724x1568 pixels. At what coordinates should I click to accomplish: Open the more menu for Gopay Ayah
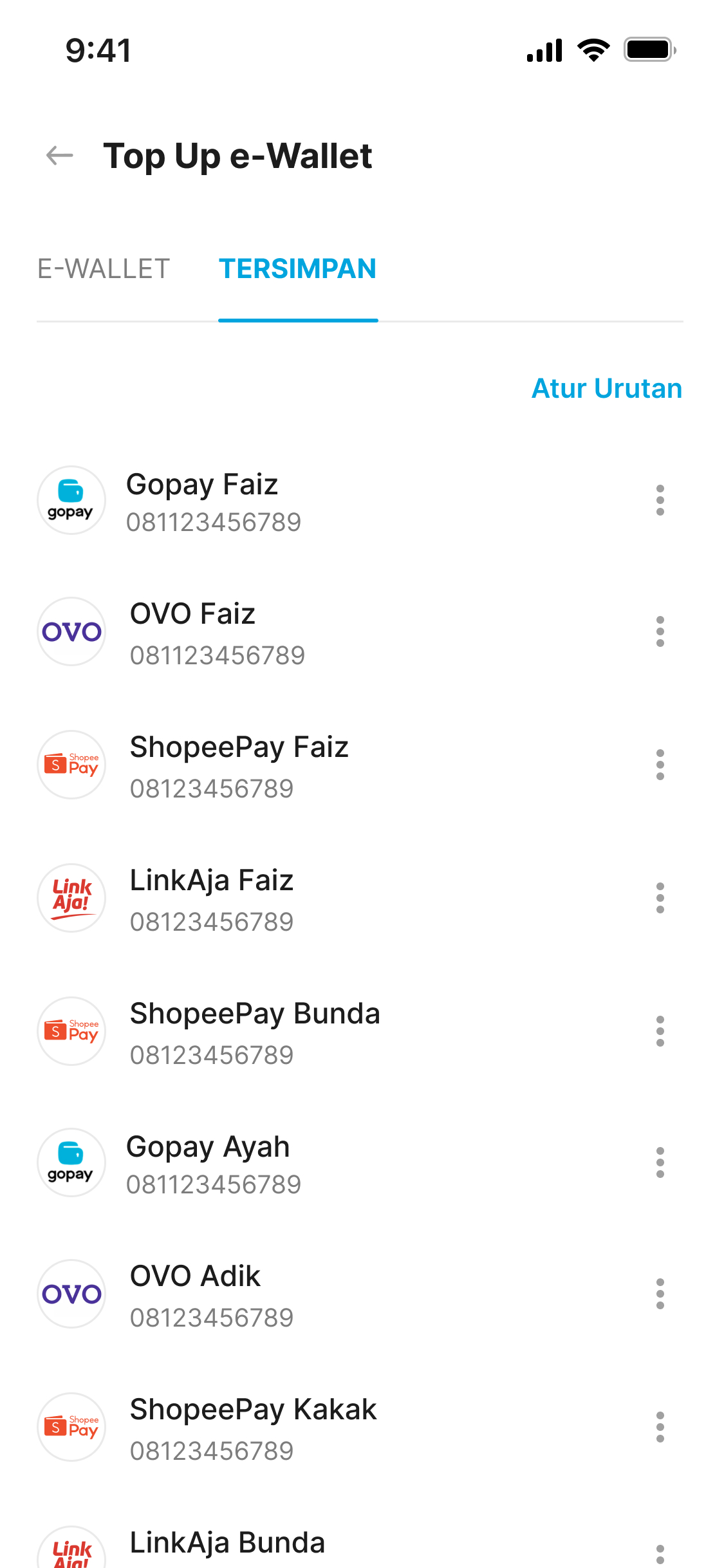tap(660, 1162)
